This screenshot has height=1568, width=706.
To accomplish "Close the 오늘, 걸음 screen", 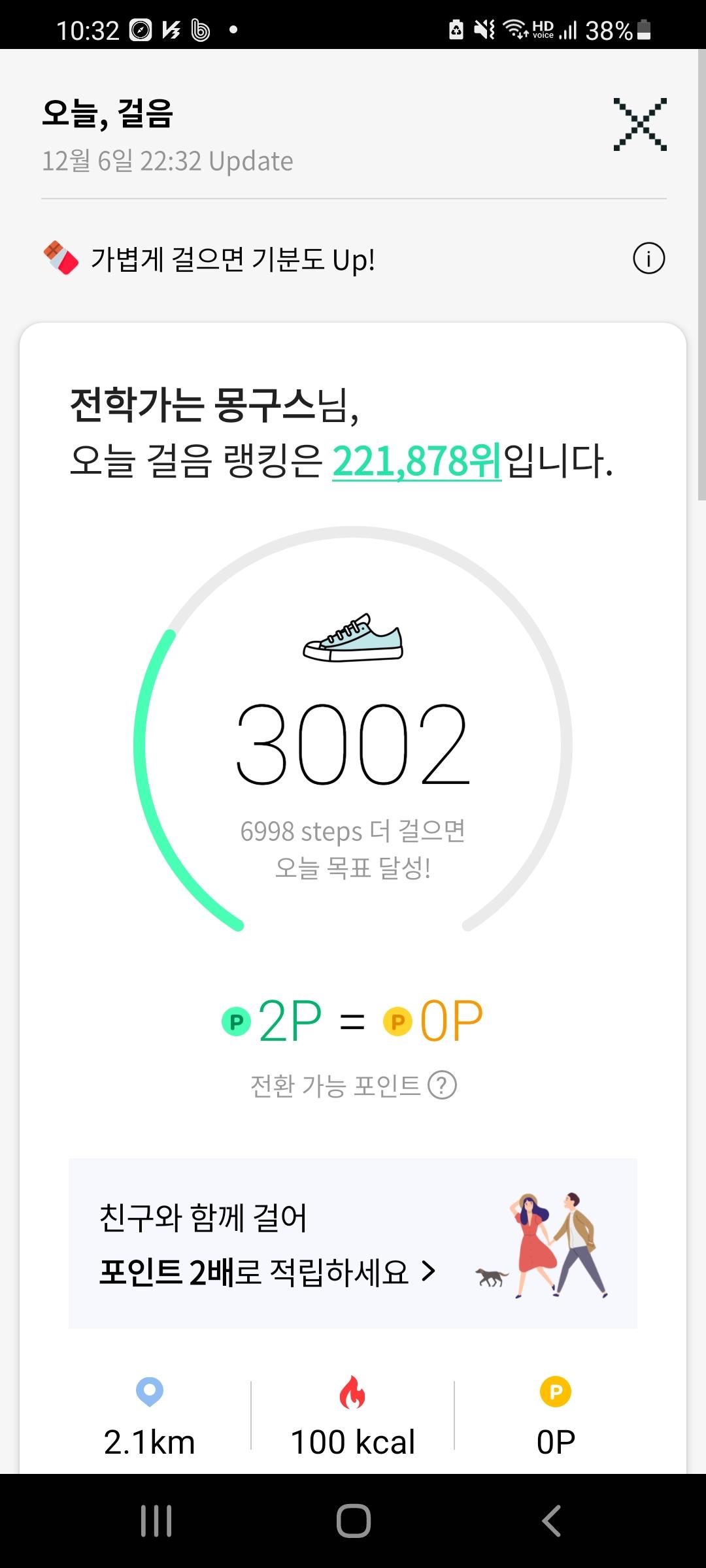I will pos(639,124).
